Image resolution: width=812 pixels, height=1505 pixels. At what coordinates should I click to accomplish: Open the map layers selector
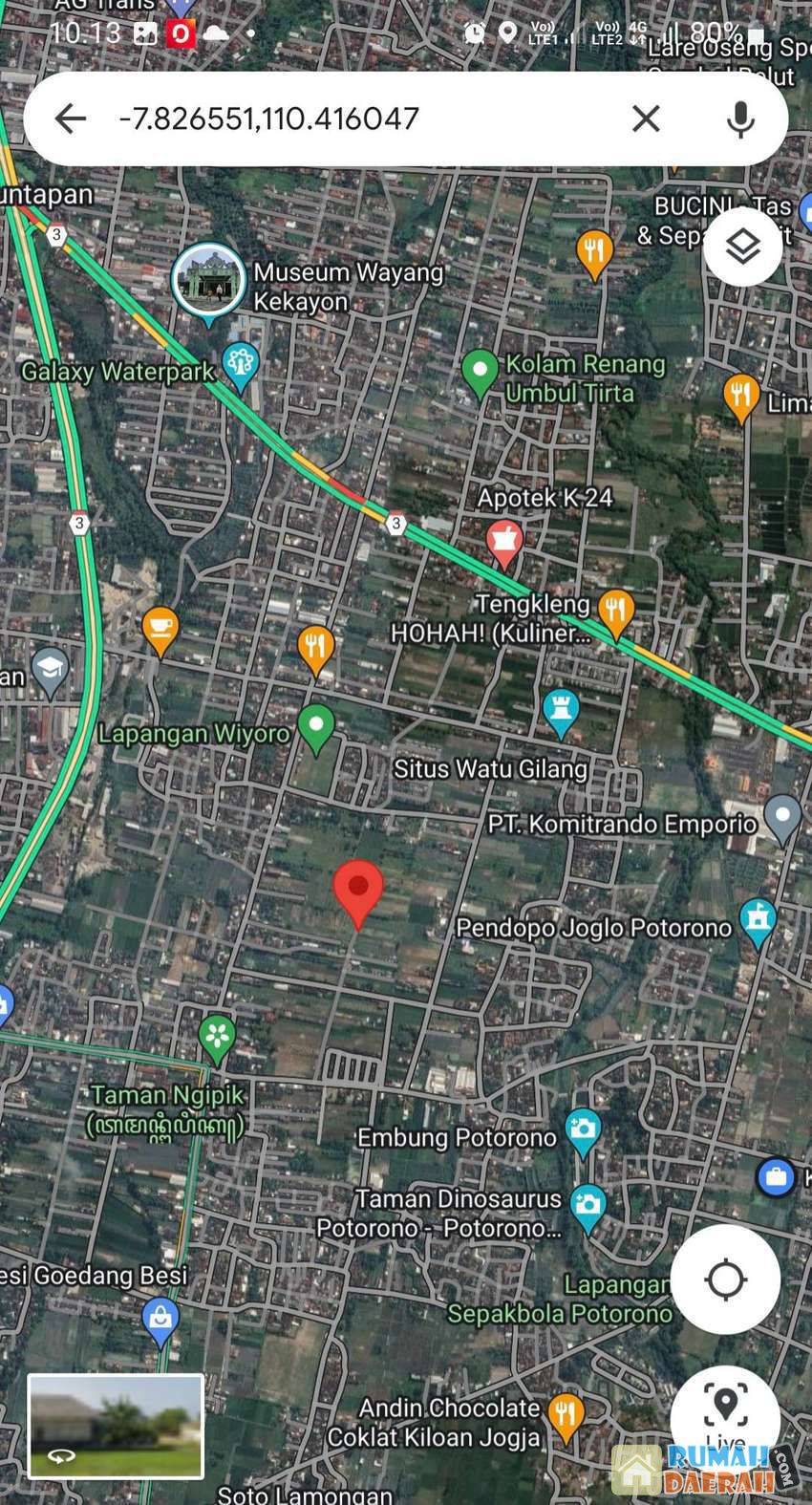pyautogui.click(x=742, y=247)
